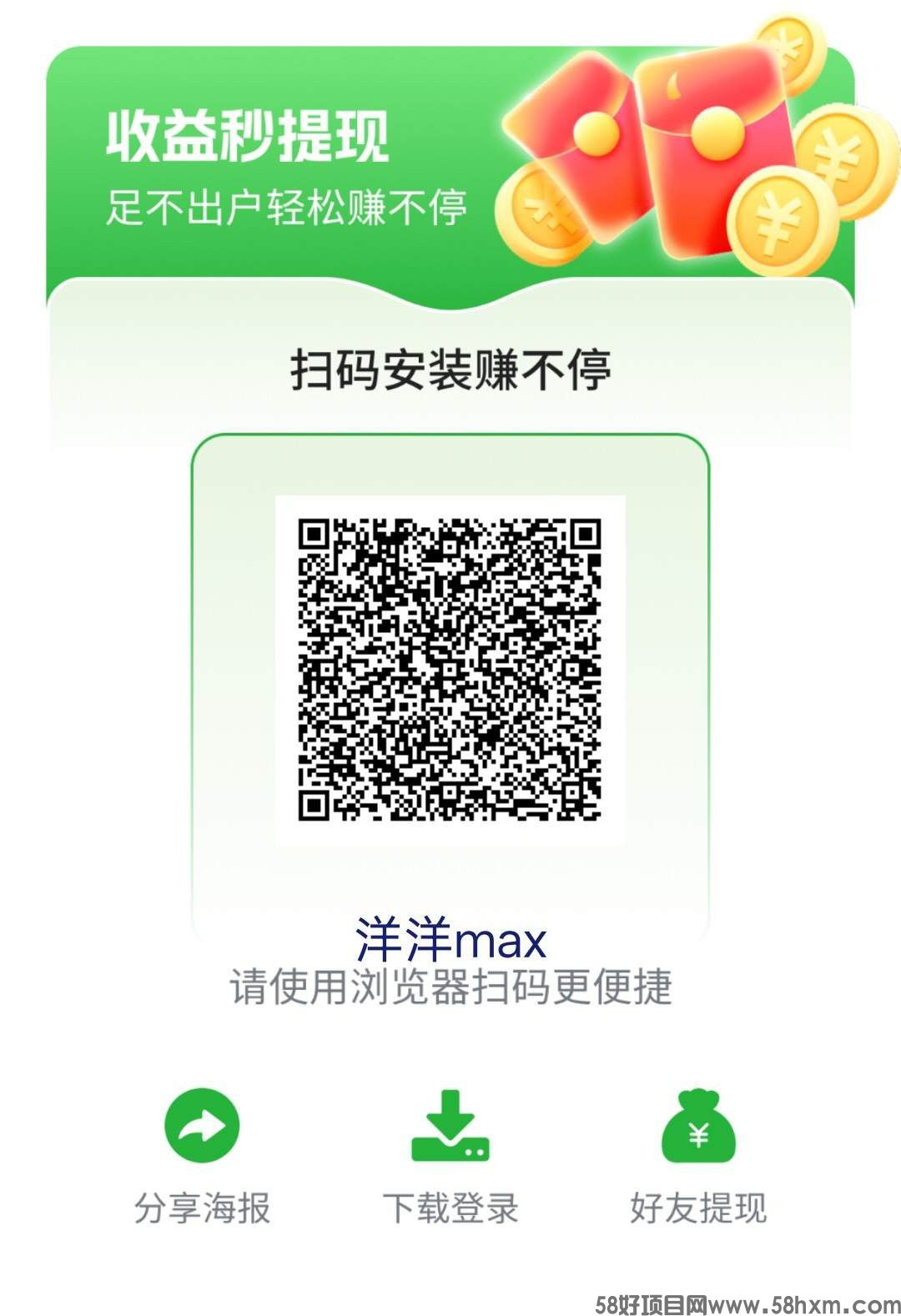Click the 足不出户轻松赚不停 subtitle text
This screenshot has width=901, height=1316.
tap(288, 204)
